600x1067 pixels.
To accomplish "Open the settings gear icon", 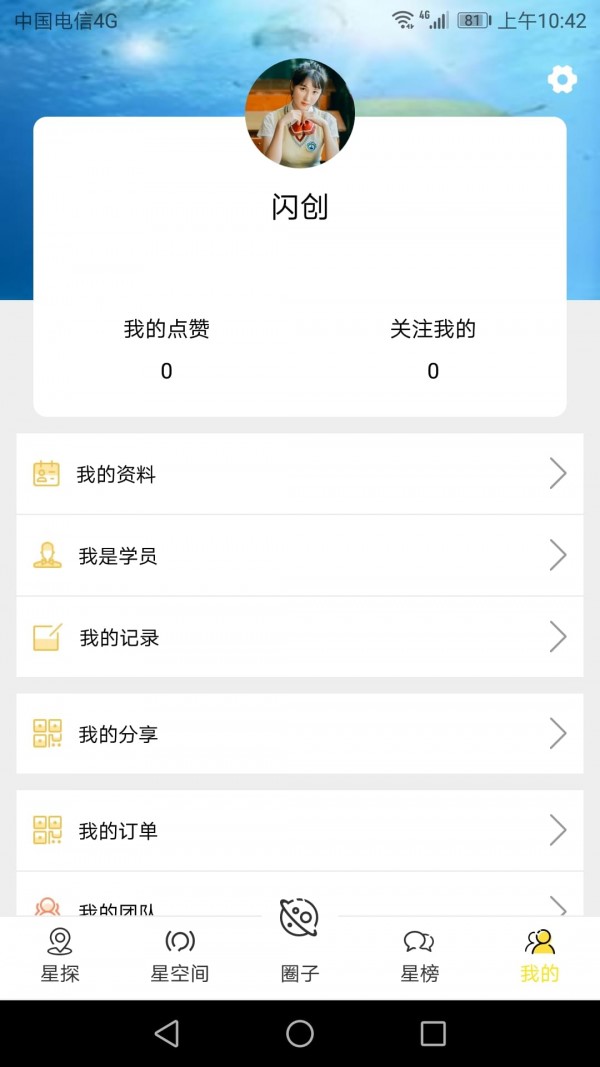I will 562,80.
